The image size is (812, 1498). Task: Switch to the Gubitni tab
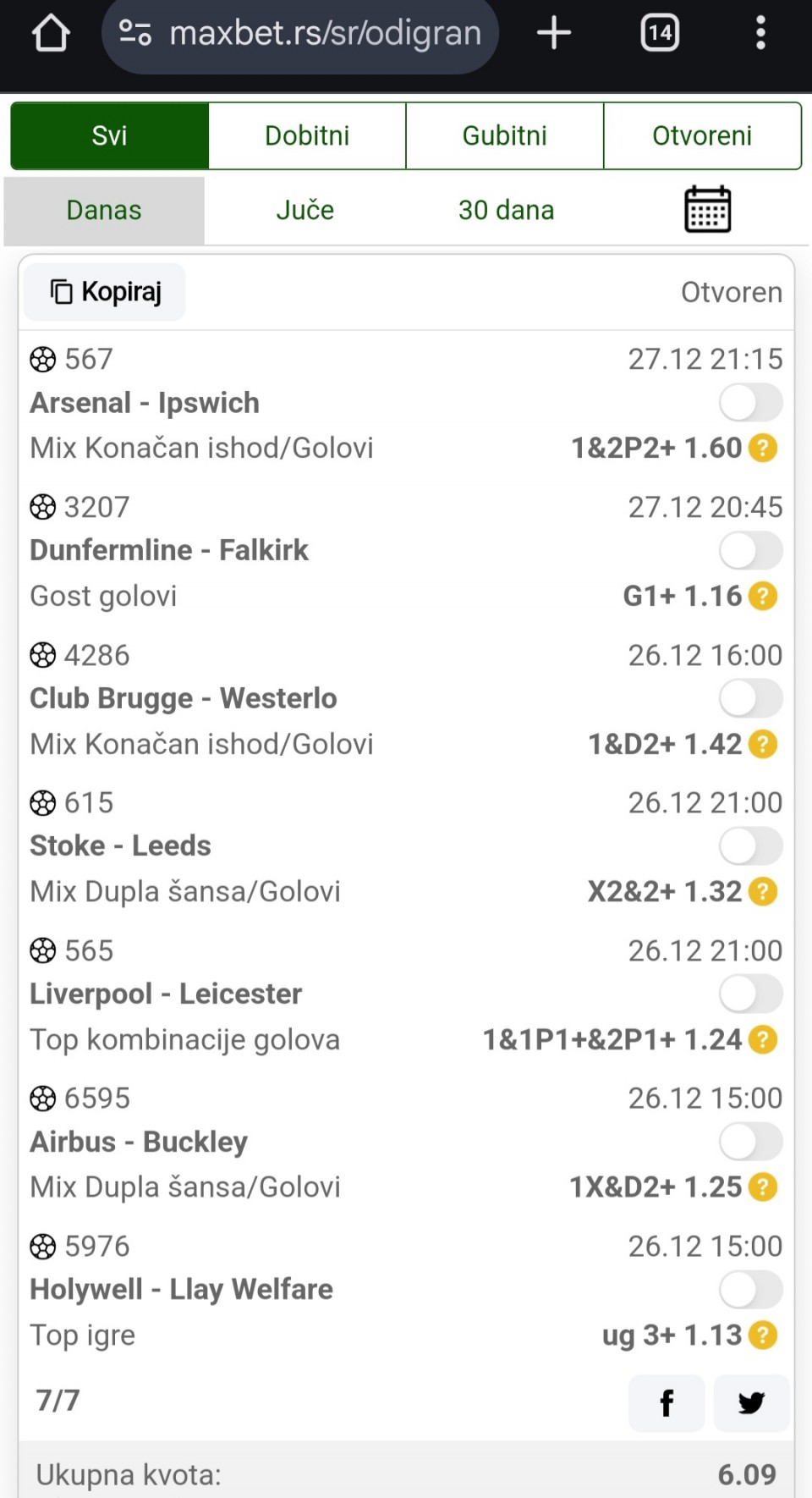click(x=505, y=135)
